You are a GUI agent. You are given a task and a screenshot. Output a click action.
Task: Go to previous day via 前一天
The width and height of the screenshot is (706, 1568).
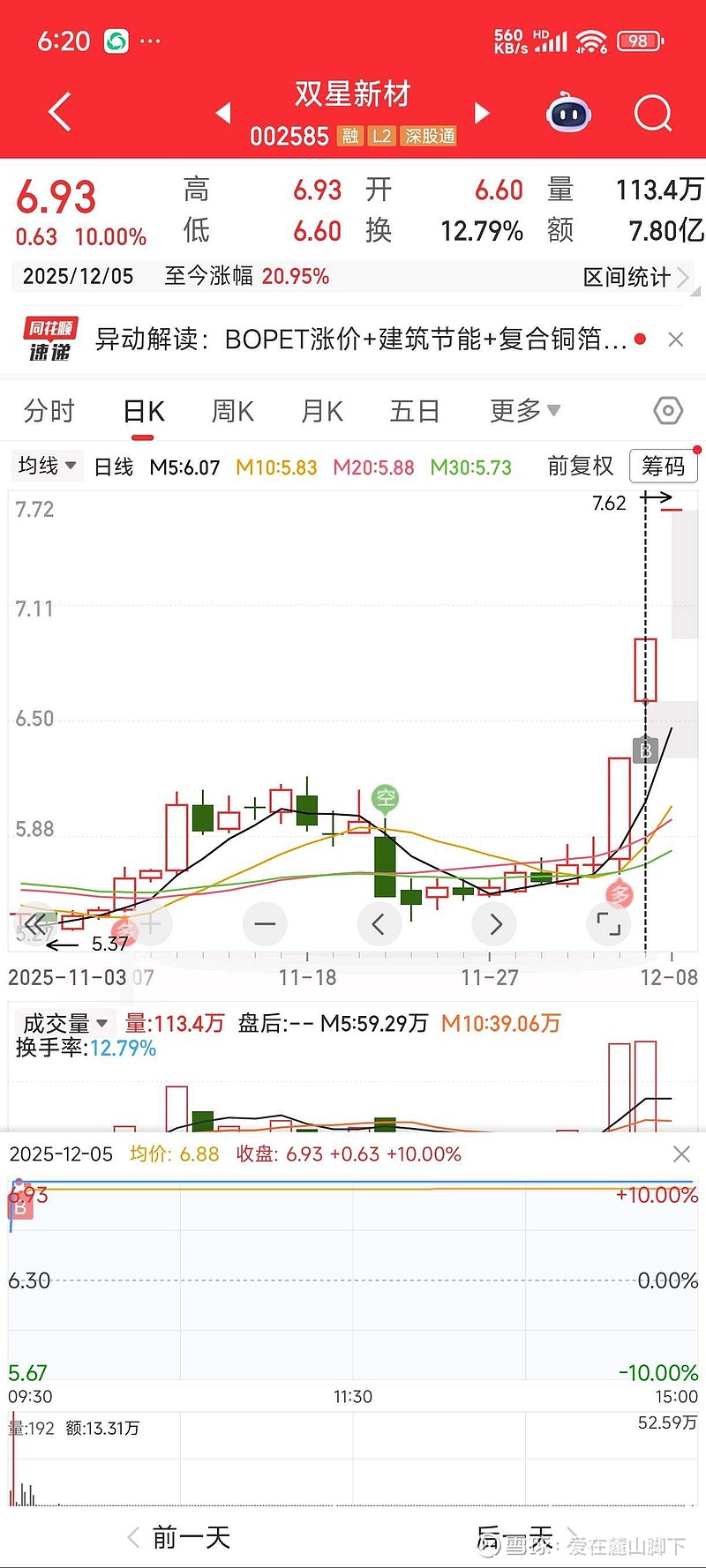[191, 1537]
